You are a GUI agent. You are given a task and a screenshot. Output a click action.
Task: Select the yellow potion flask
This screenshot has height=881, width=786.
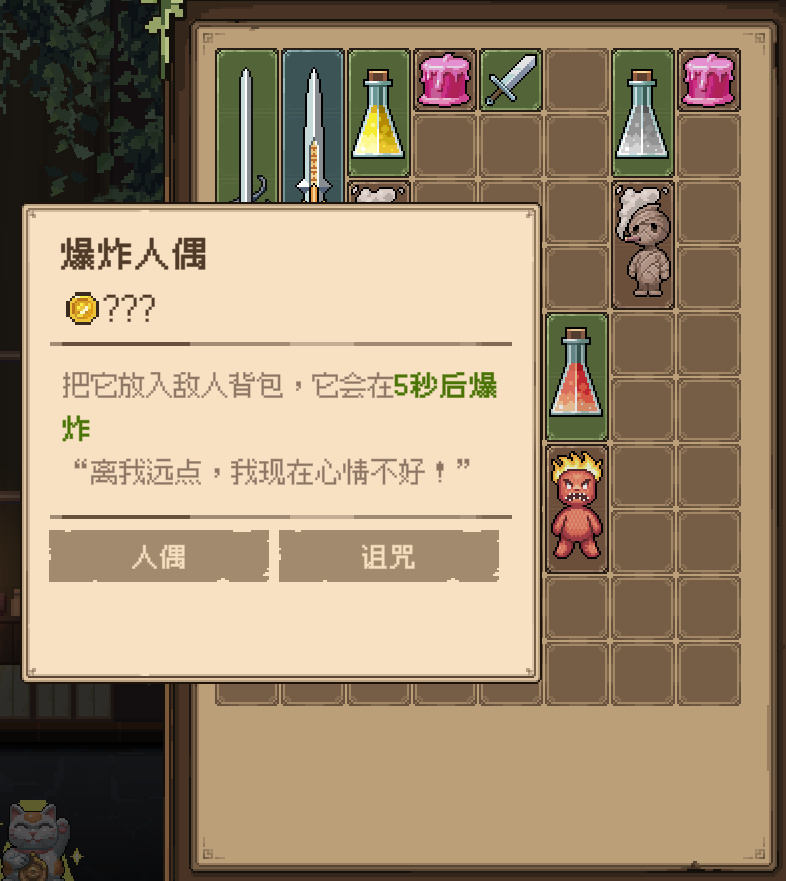(x=378, y=114)
